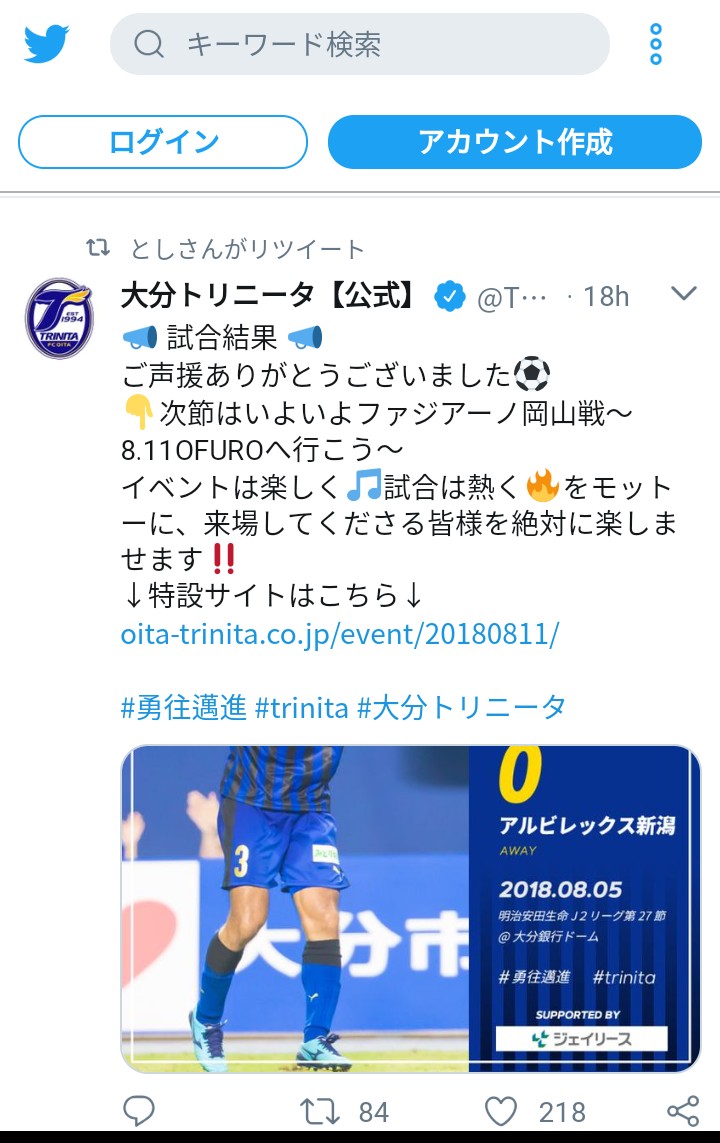
Task: Open 大分トリニータ profile avatar
Action: pos(59,318)
